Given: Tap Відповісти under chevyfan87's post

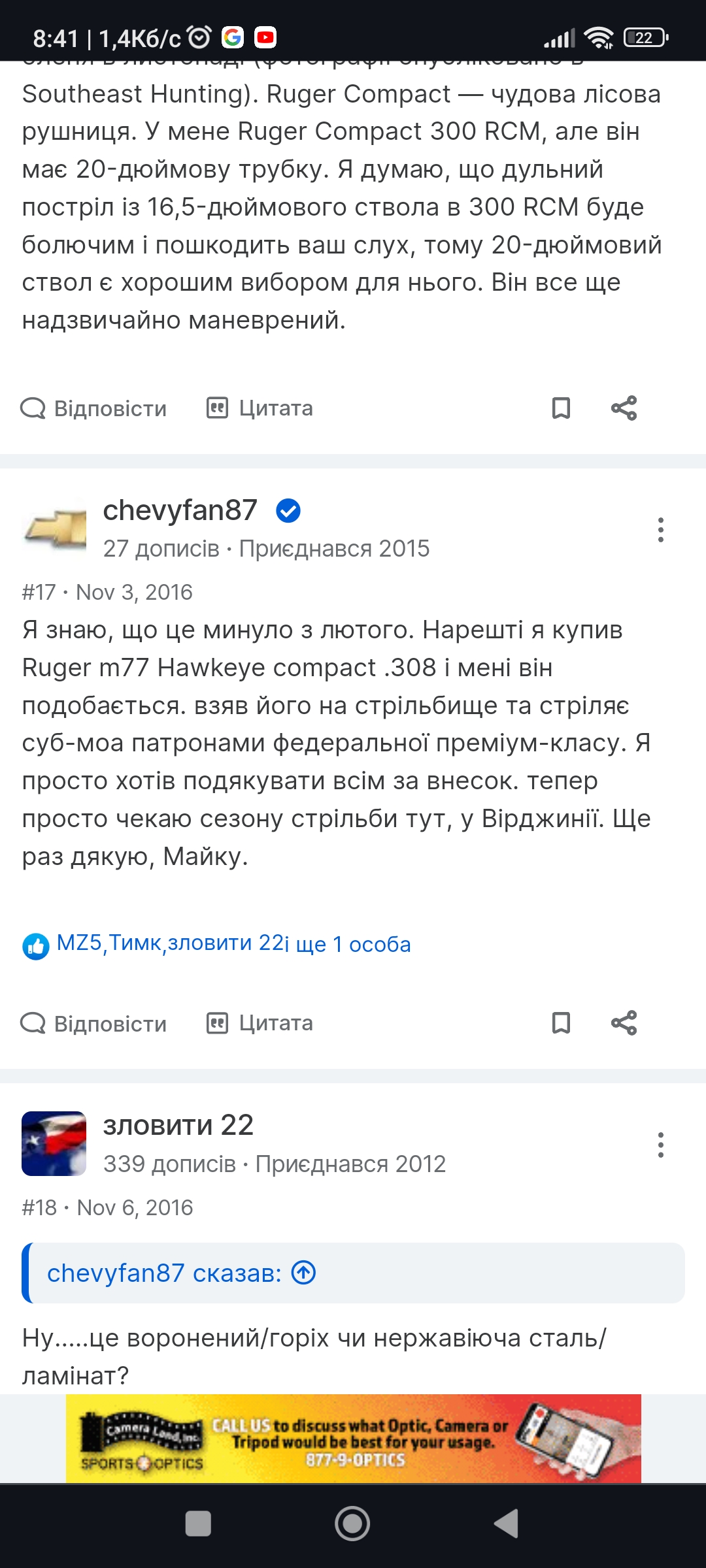Looking at the screenshot, I should tap(93, 1023).
